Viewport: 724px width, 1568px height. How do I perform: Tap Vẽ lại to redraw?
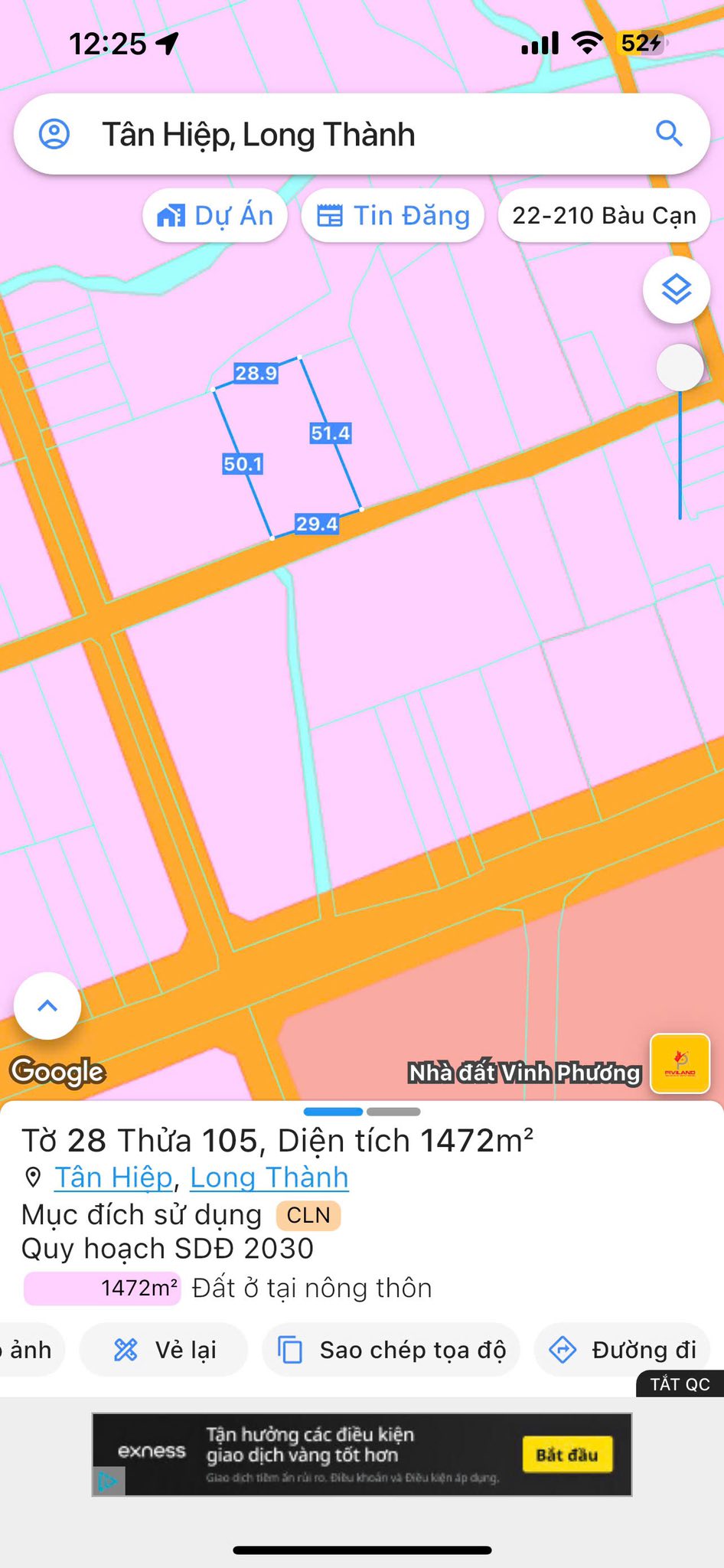pyautogui.click(x=165, y=1350)
